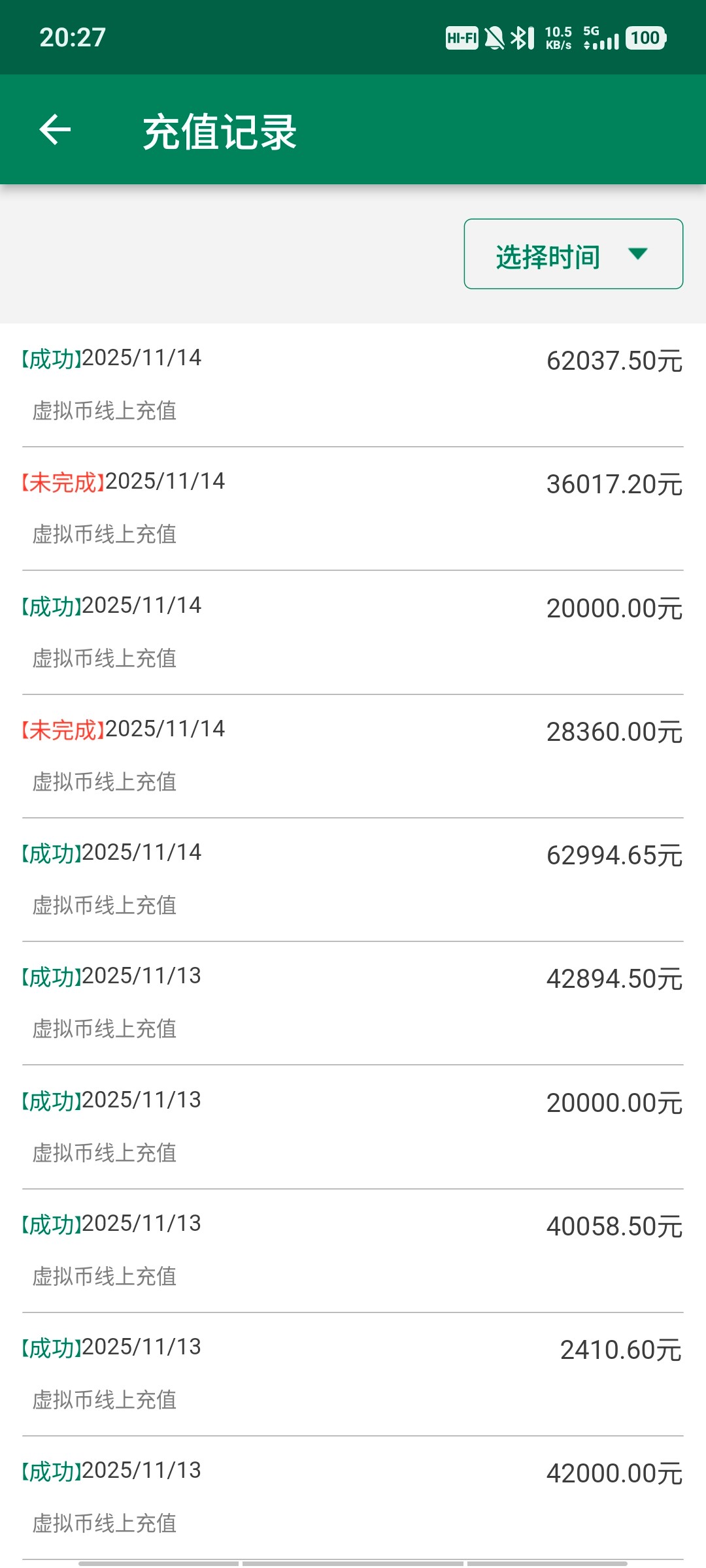Select the 2410.60元 recharge entry
This screenshot has width=706, height=1568.
[353, 1372]
